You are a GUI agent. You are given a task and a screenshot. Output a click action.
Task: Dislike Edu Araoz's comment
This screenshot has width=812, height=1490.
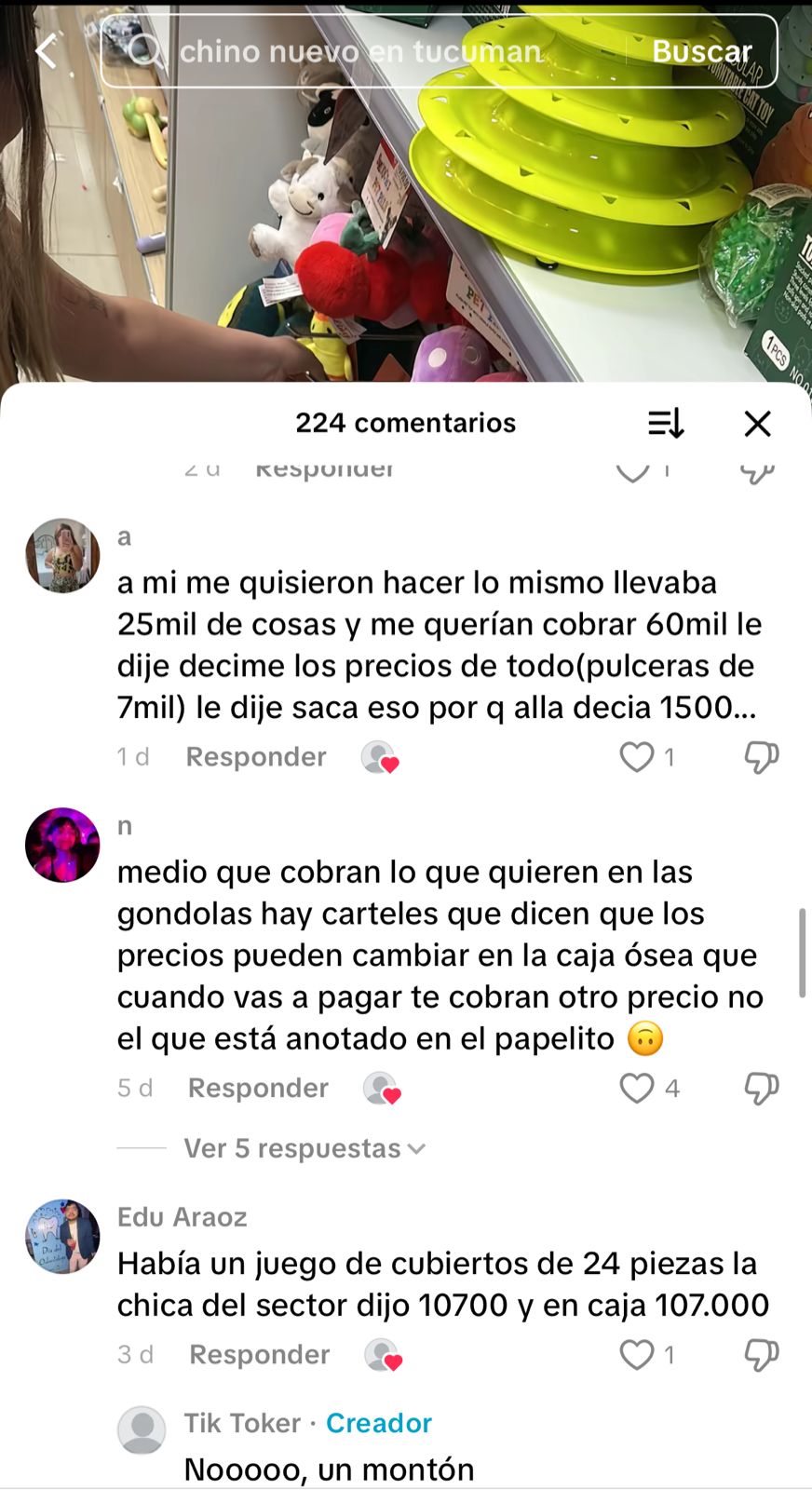point(761,1354)
